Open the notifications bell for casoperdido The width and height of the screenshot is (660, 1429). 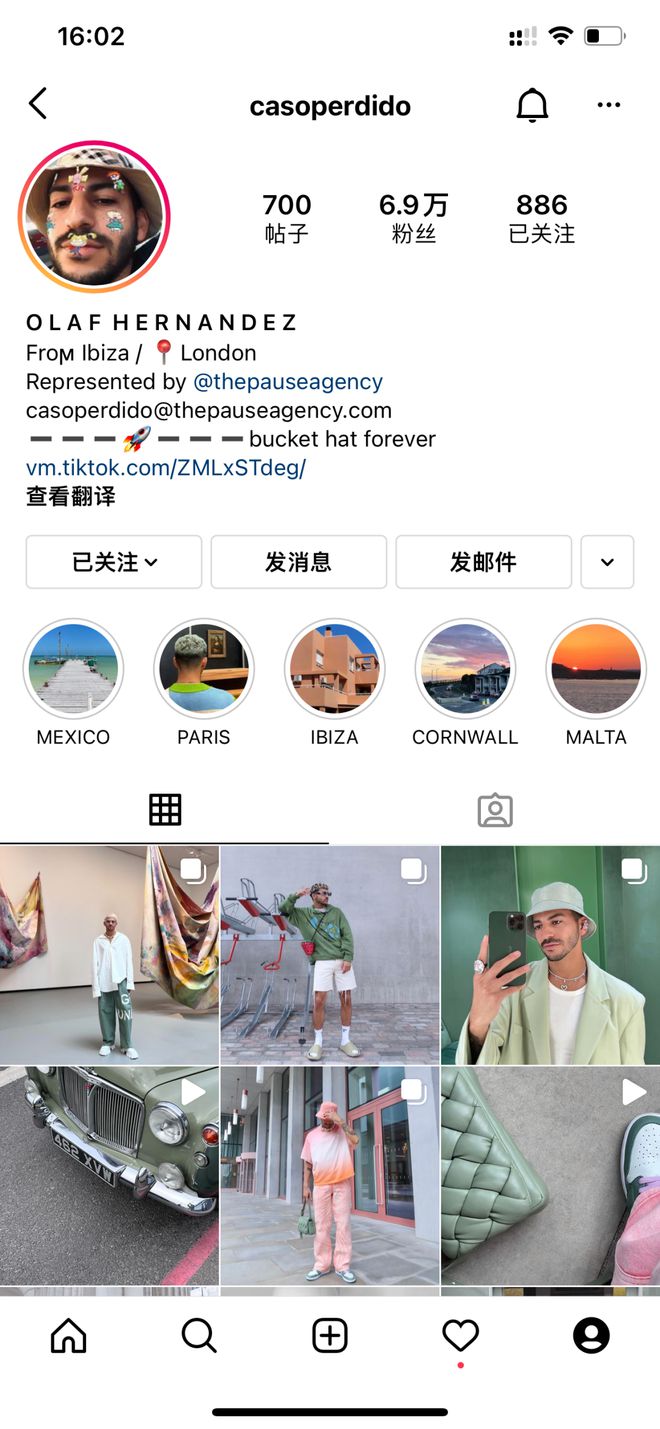(532, 105)
